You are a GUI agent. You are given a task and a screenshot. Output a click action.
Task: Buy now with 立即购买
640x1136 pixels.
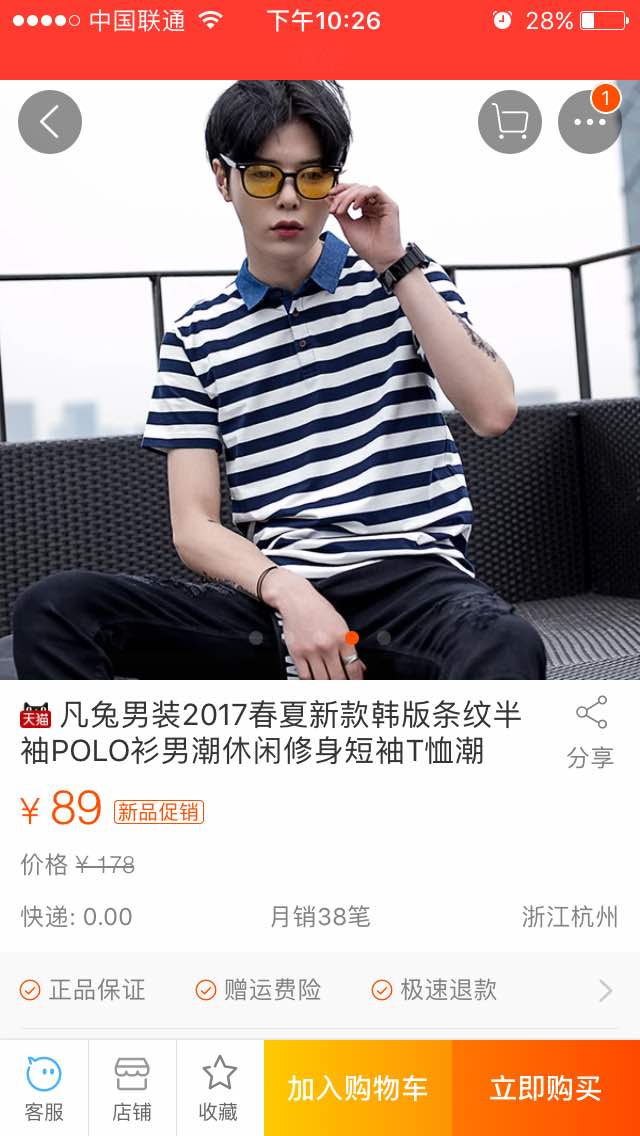(x=546, y=1088)
